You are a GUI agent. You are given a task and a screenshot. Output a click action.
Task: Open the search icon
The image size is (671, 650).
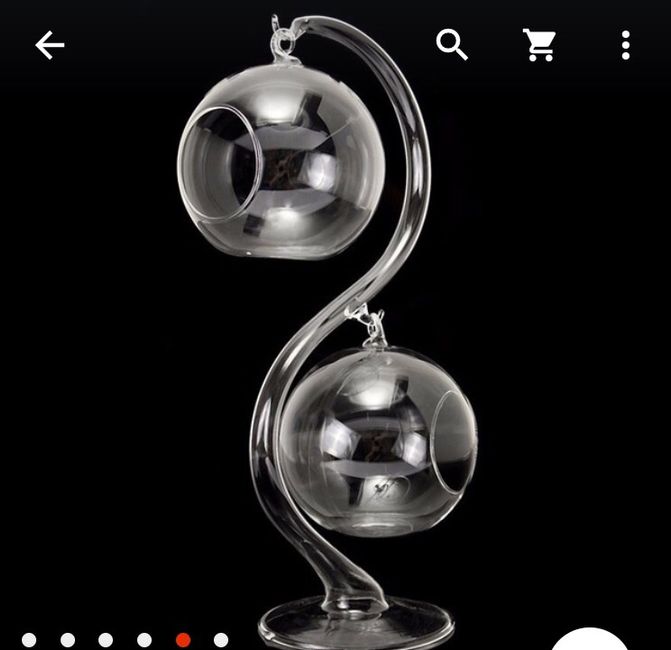[452, 45]
